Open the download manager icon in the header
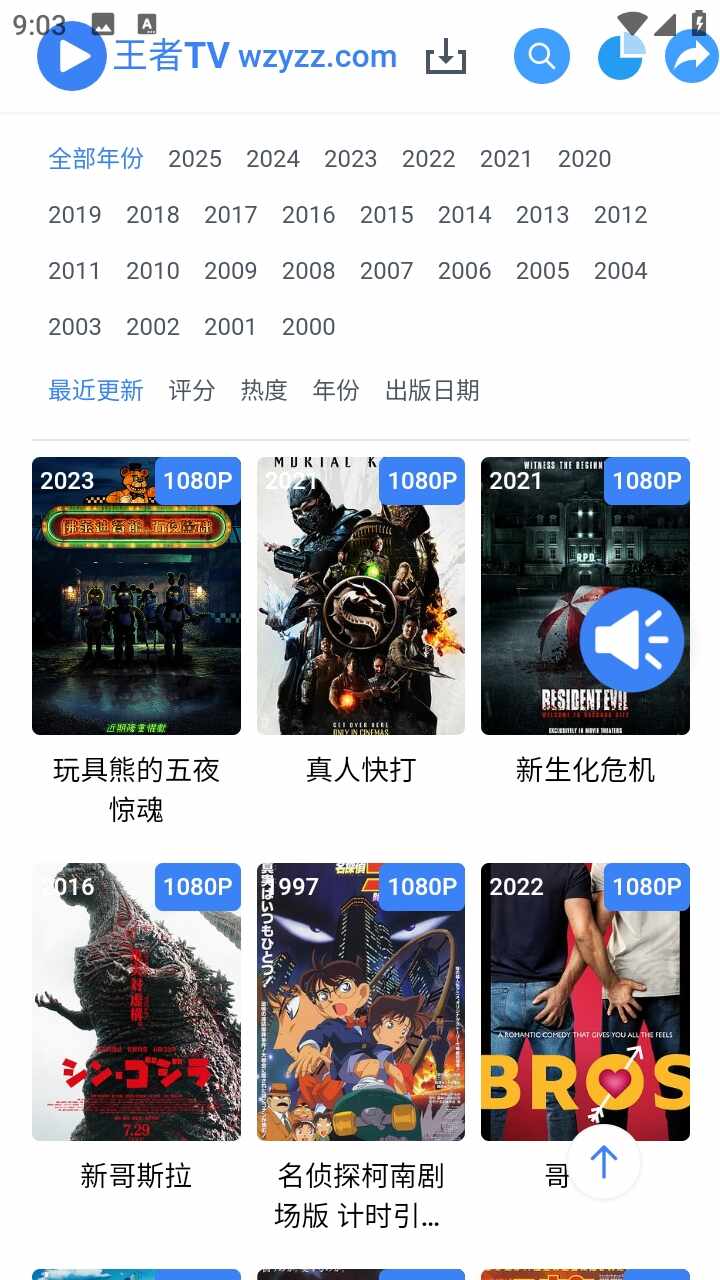This screenshot has width=720, height=1280. [x=445, y=57]
